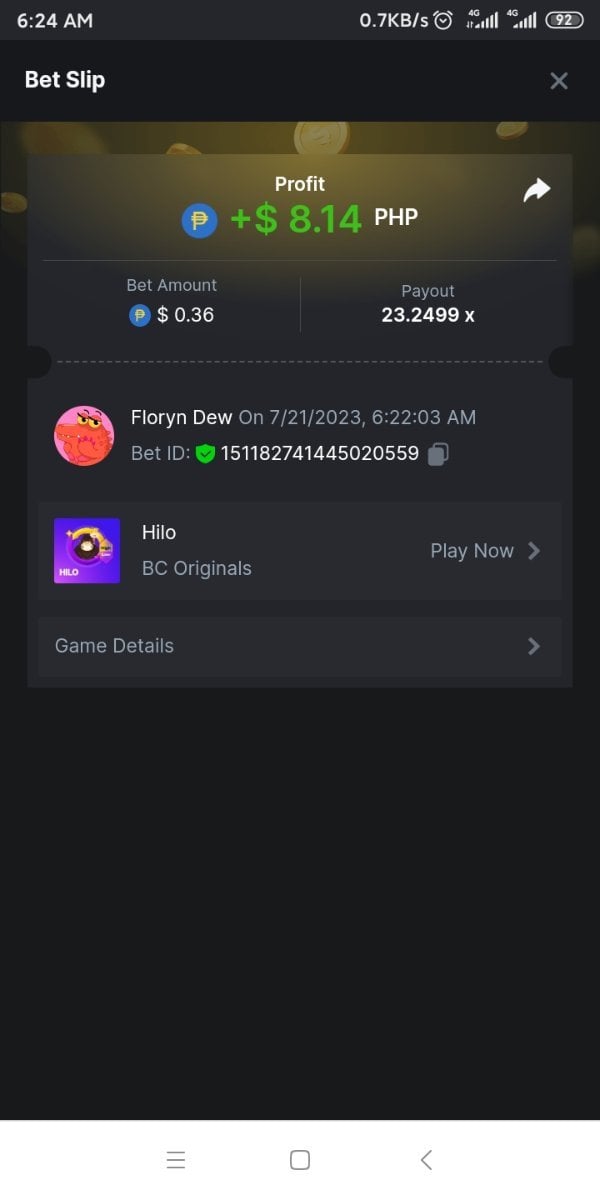Image resolution: width=600 pixels, height=1200 pixels.
Task: Tap Play Now for Hilo
Action: tap(485, 551)
